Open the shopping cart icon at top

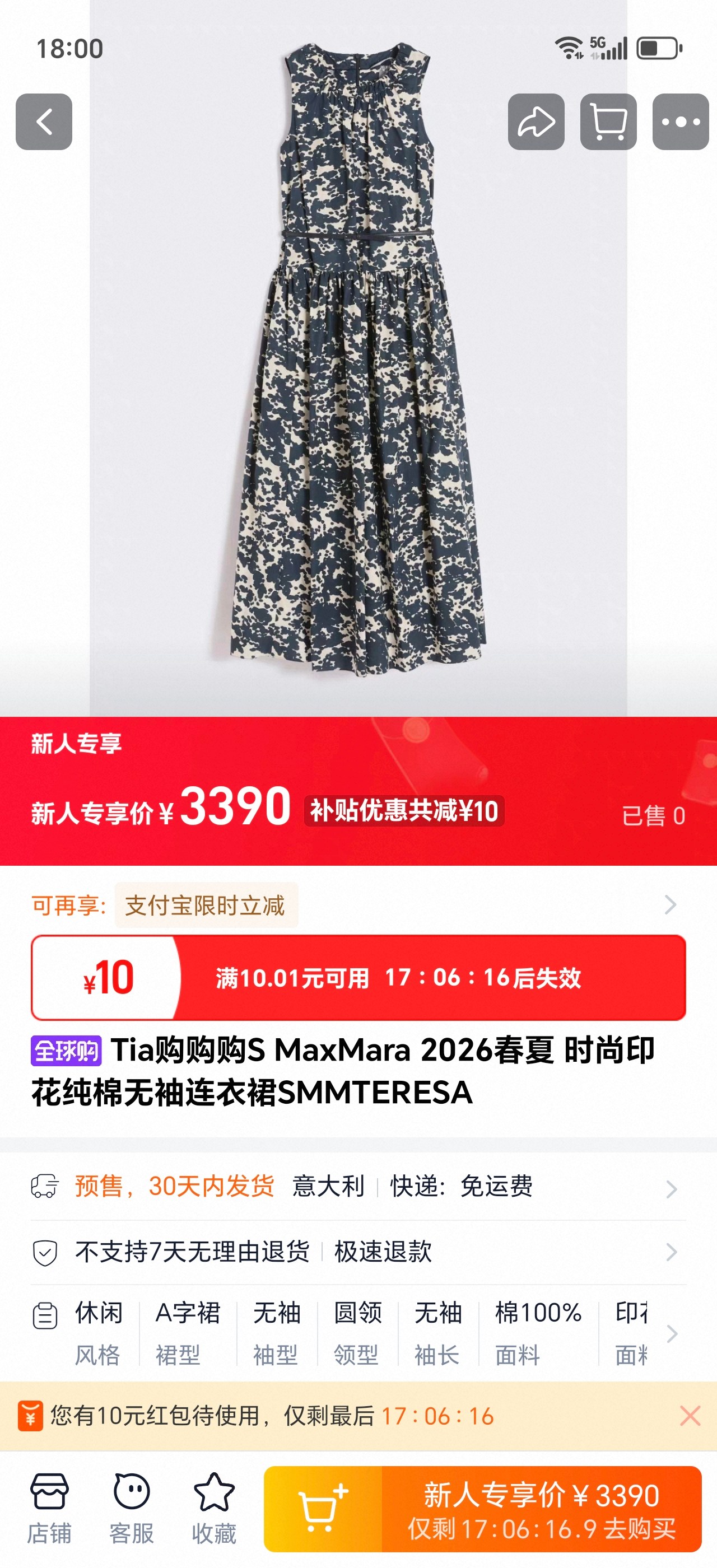click(x=608, y=122)
